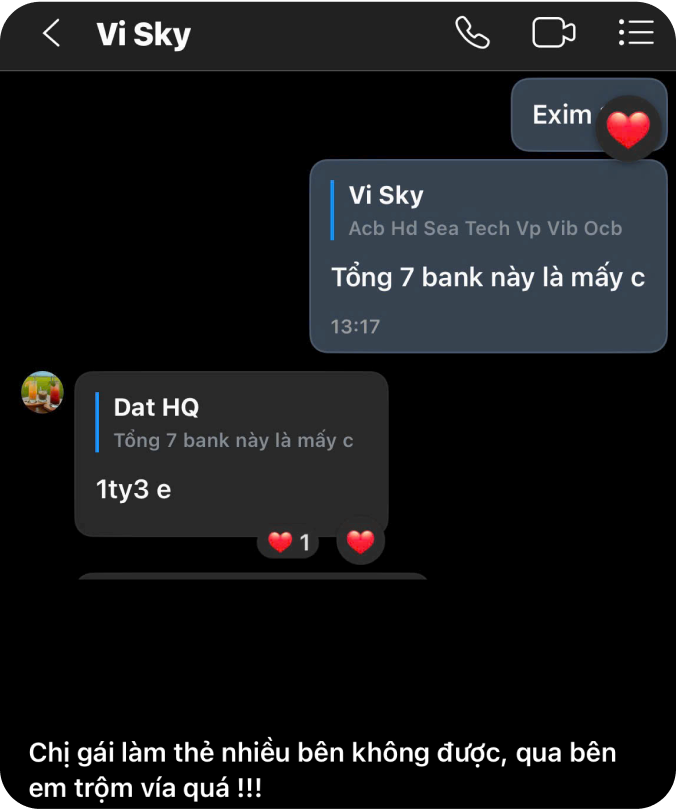Open the quoted Dat HQ message
This screenshot has height=809, width=676.
click(x=233, y=422)
